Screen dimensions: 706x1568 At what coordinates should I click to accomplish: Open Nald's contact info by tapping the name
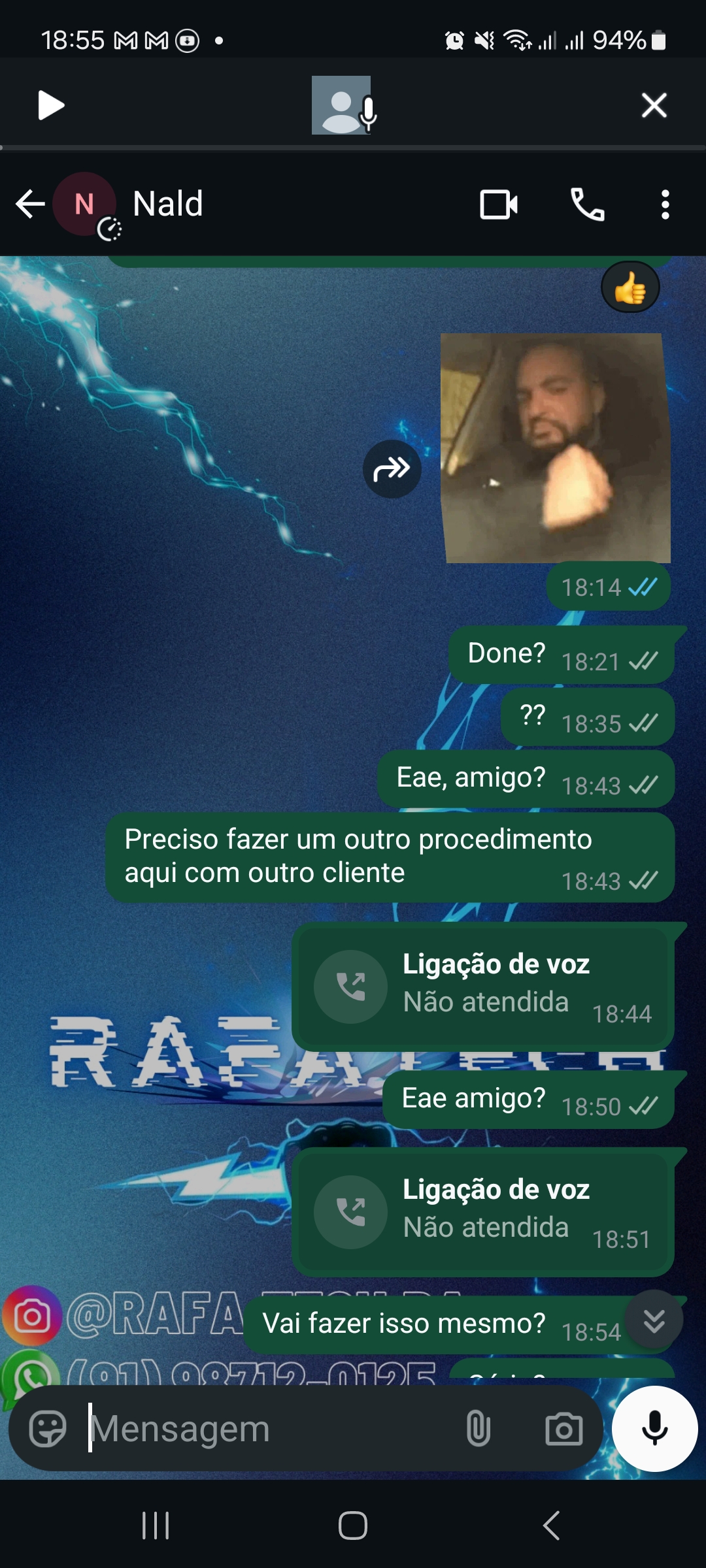click(x=168, y=204)
